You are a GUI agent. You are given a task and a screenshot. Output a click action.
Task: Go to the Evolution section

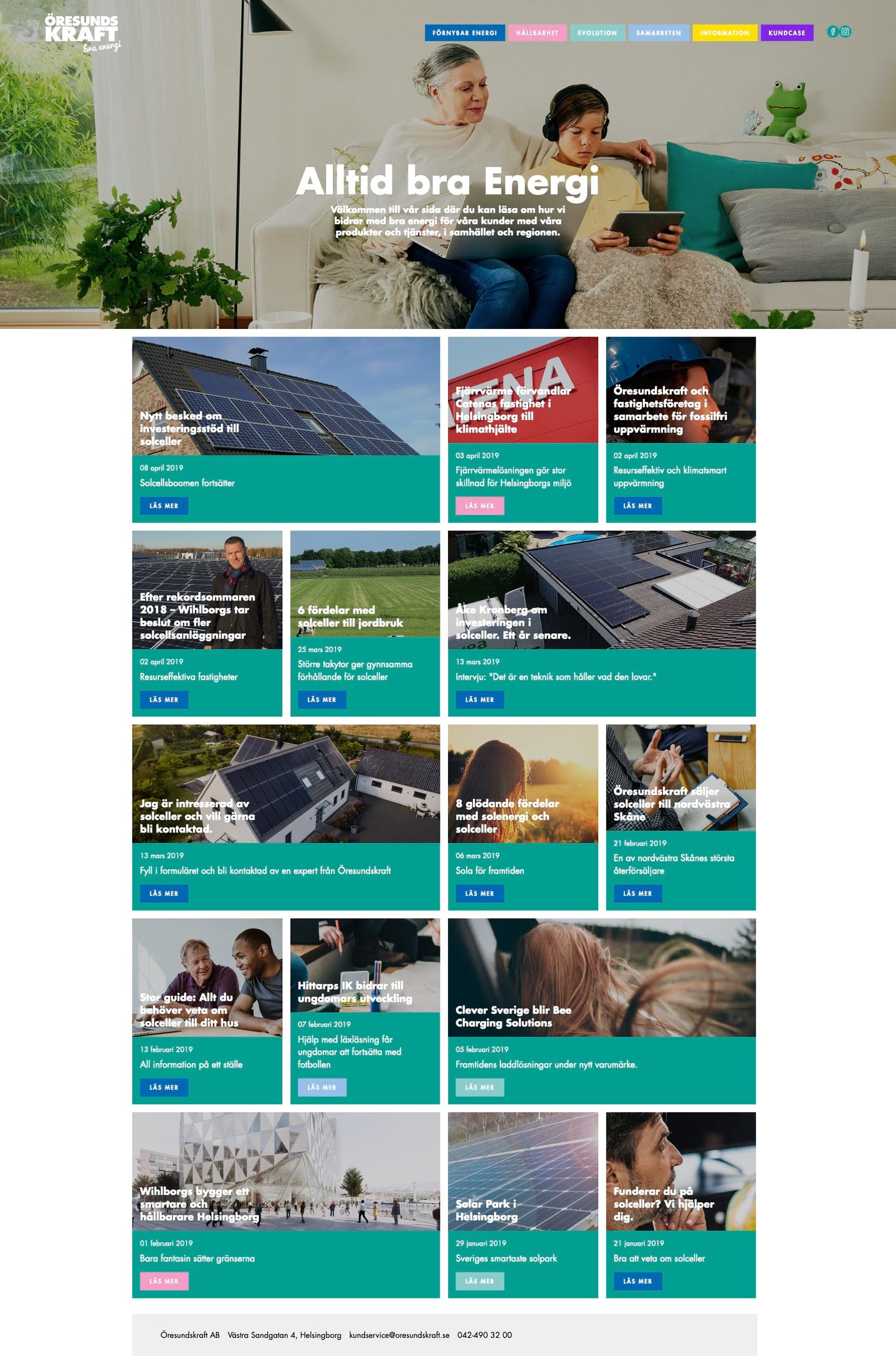tap(597, 33)
